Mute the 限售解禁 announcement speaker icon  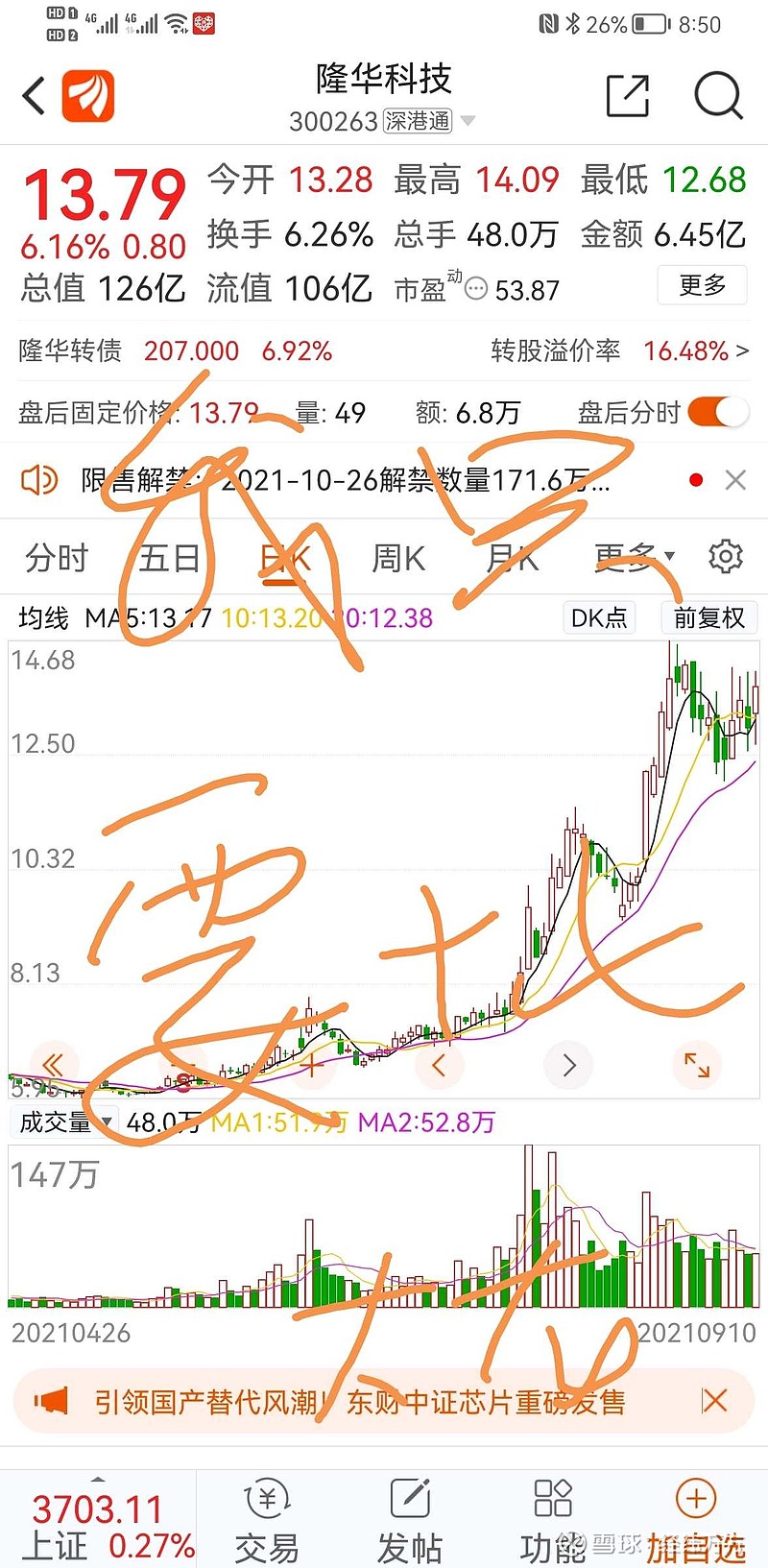38,480
